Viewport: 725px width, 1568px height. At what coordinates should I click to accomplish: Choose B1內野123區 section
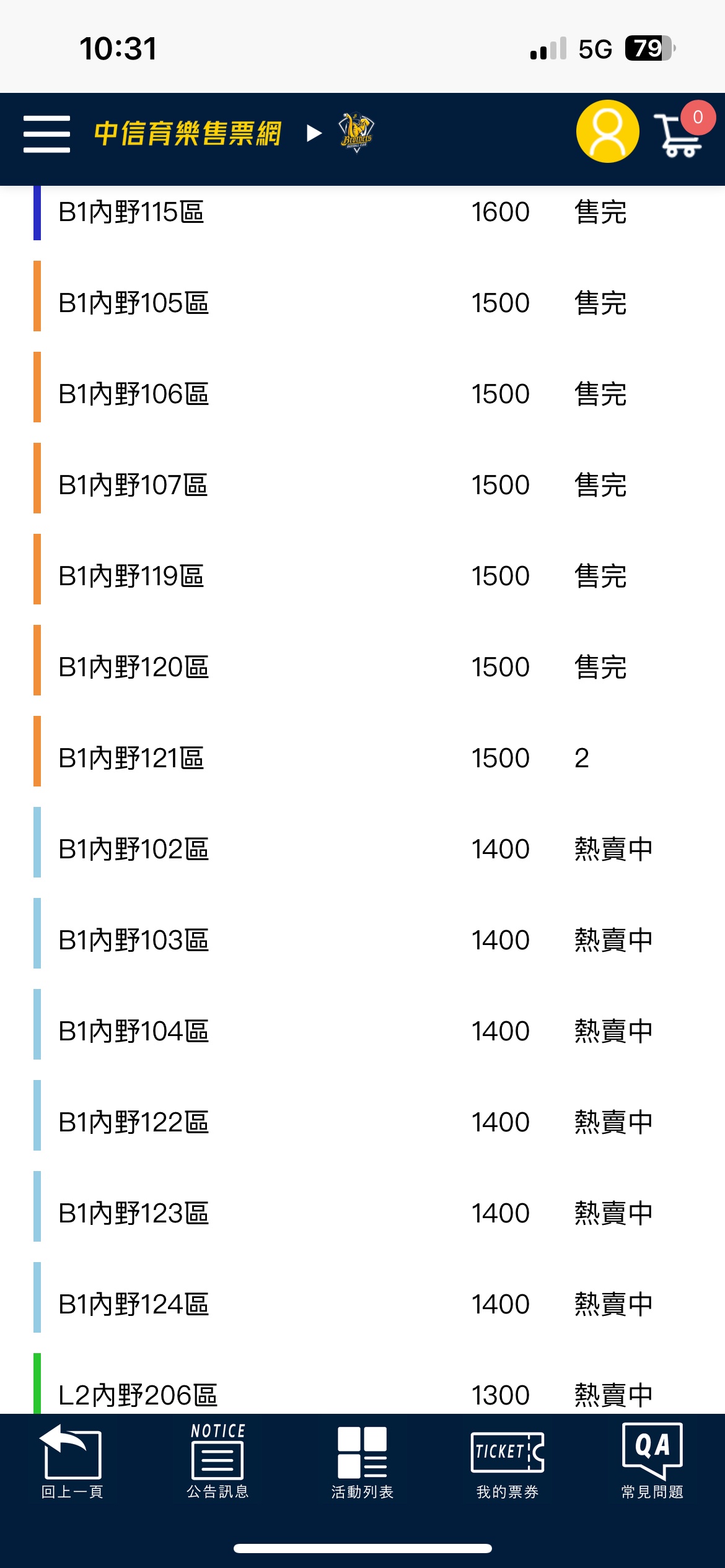(362, 1213)
